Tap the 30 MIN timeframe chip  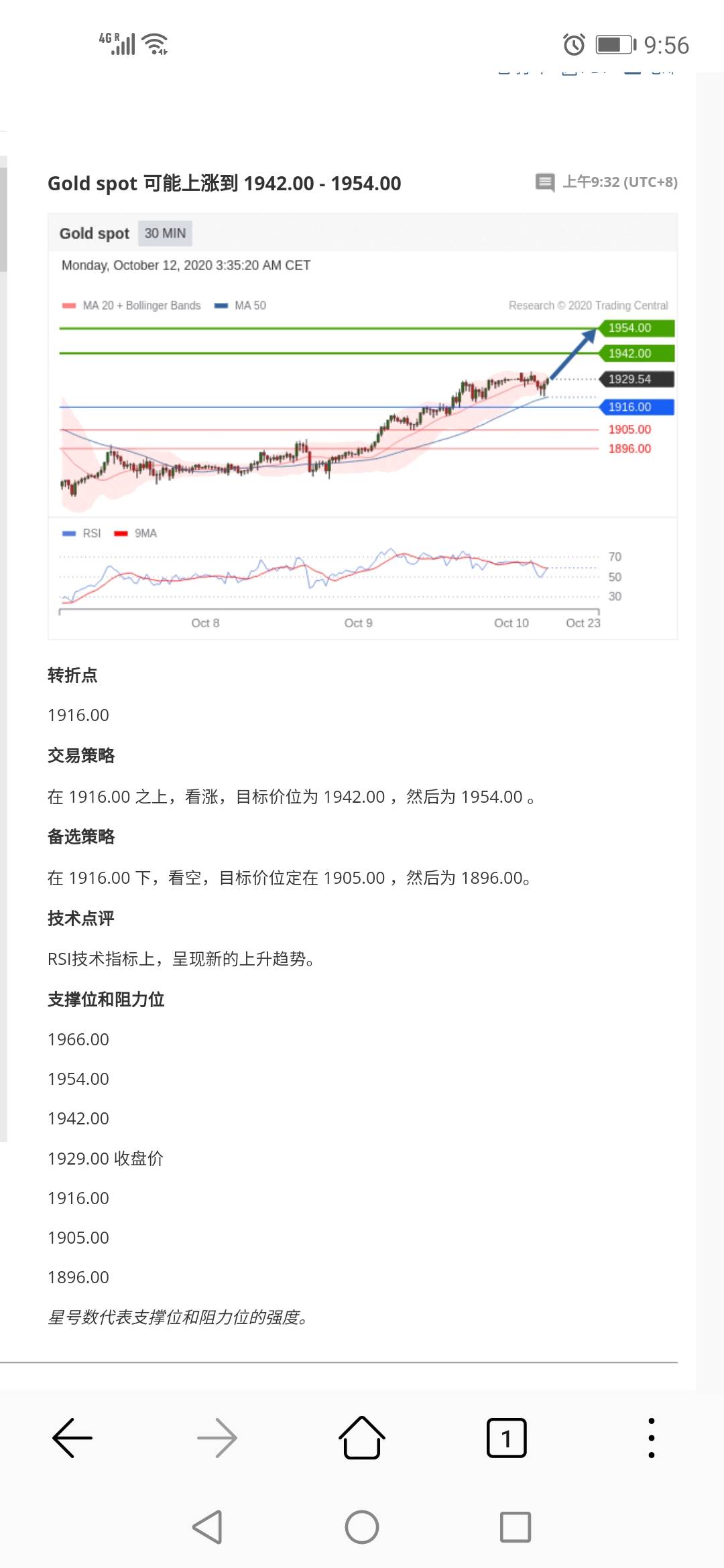[165, 233]
